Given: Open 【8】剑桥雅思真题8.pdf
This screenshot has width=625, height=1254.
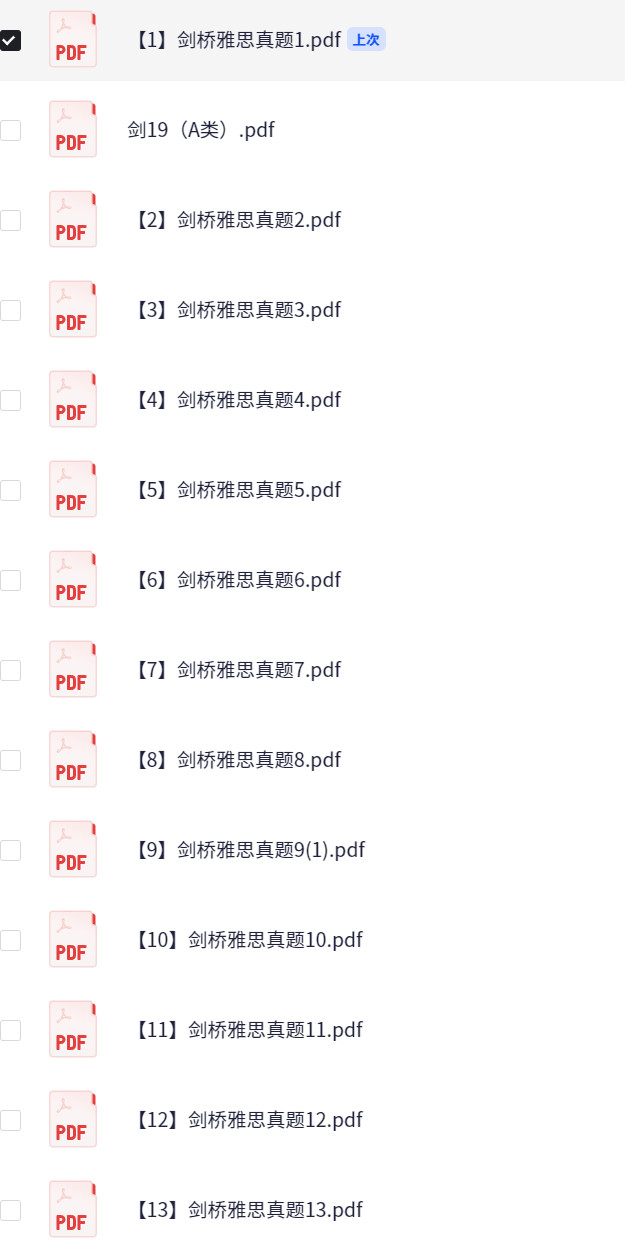Looking at the screenshot, I should [238, 760].
